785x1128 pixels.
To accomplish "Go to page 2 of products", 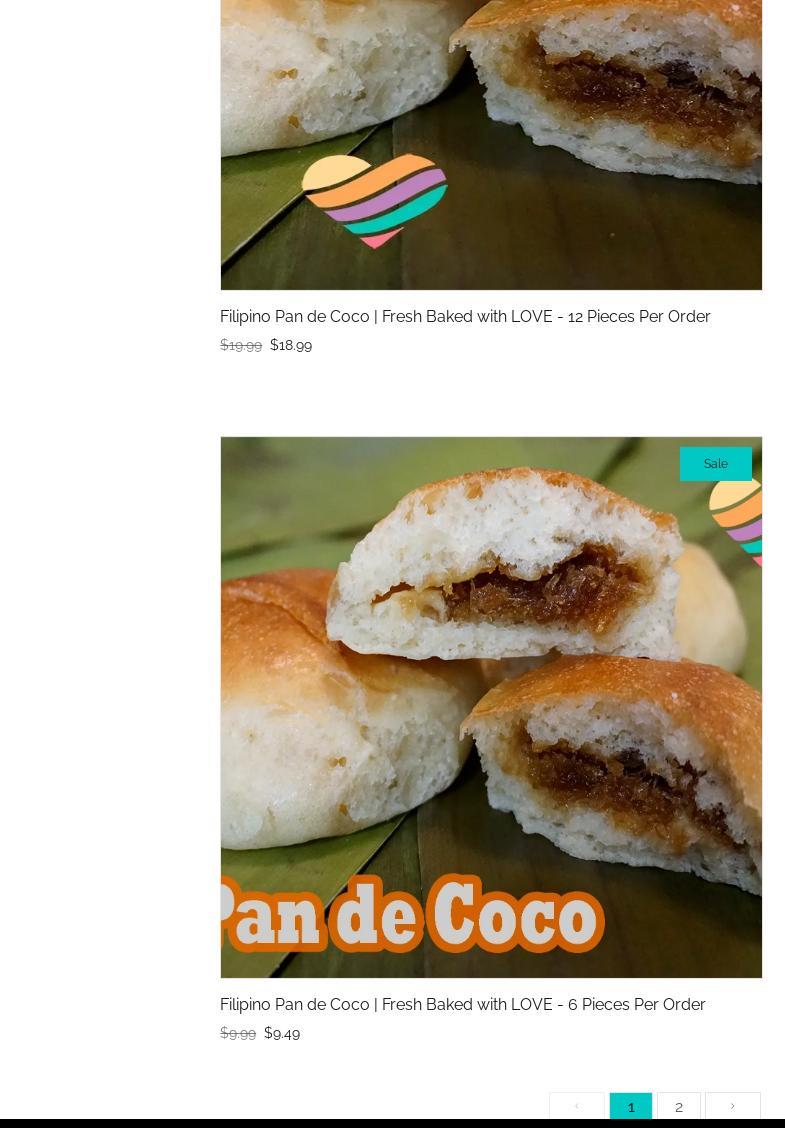I will [679, 1106].
